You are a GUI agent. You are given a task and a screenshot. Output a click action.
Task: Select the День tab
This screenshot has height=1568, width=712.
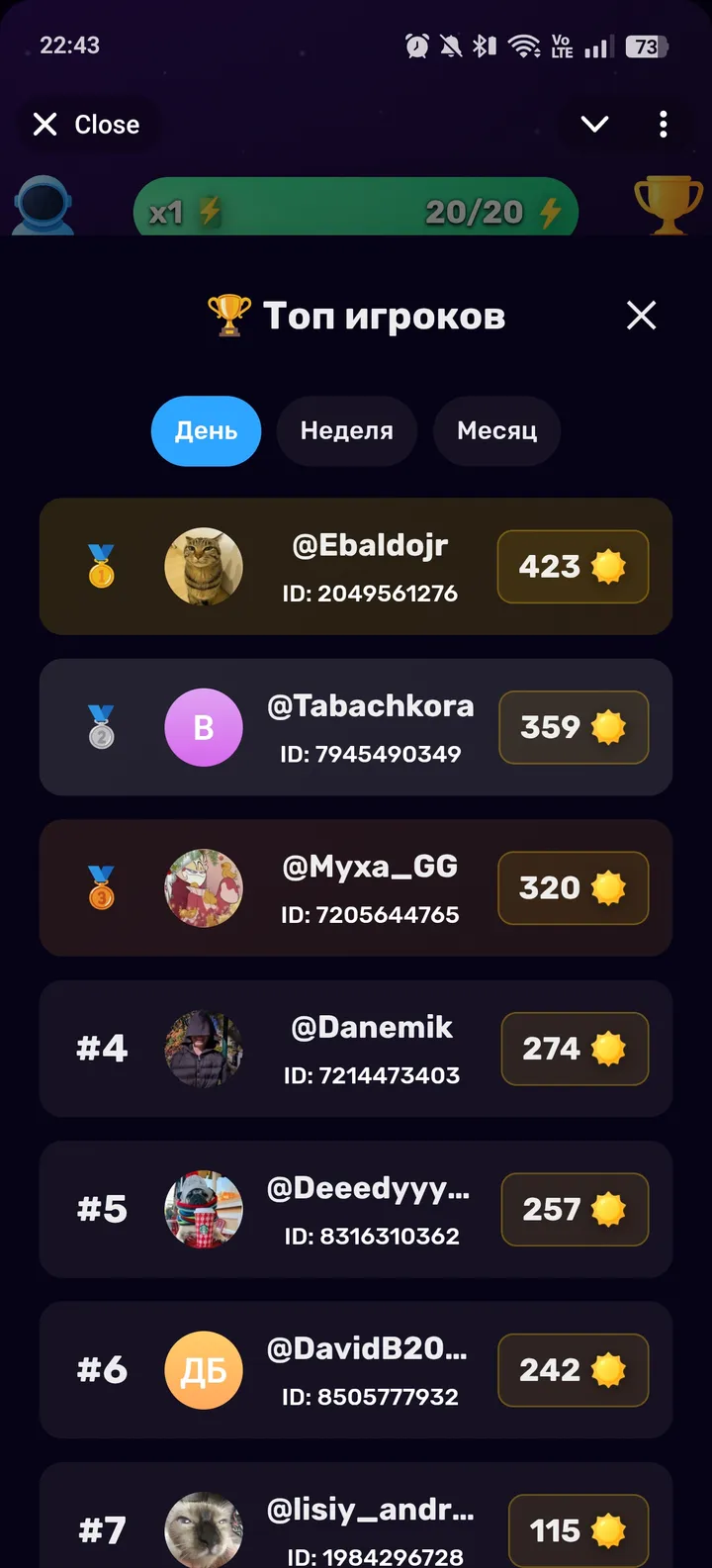coord(206,430)
